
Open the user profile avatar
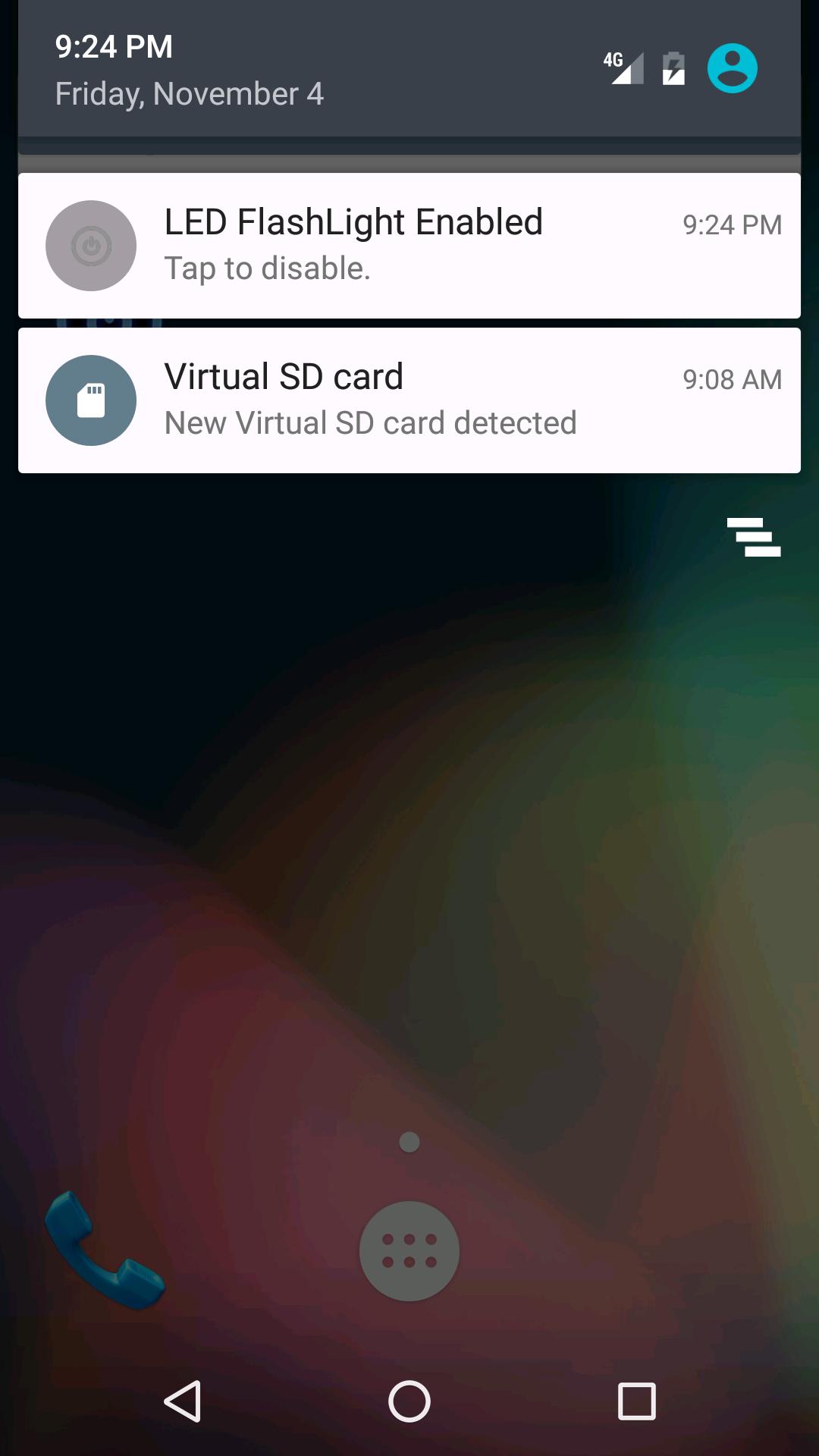733,68
